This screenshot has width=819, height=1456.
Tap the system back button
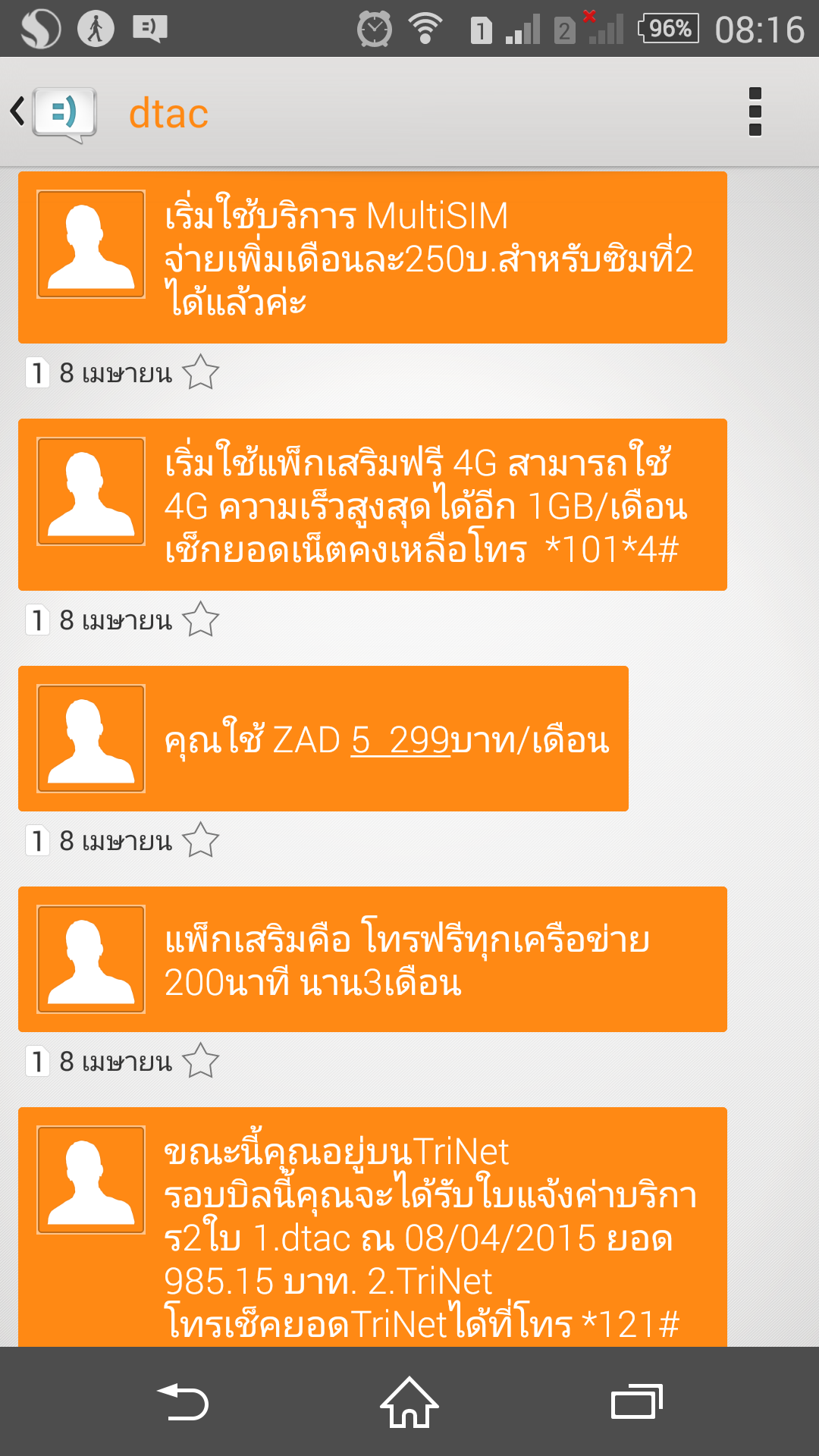[x=182, y=1401]
